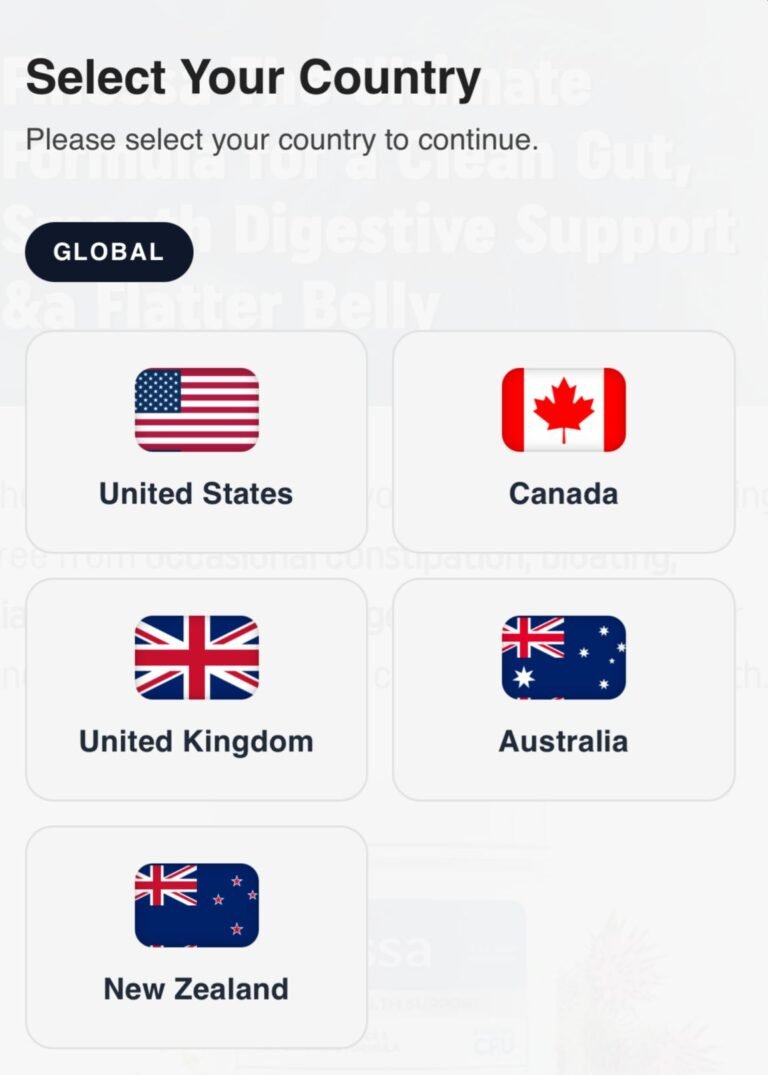This screenshot has width=768, height=1075.
Task: Select the United States card
Action: click(x=196, y=441)
